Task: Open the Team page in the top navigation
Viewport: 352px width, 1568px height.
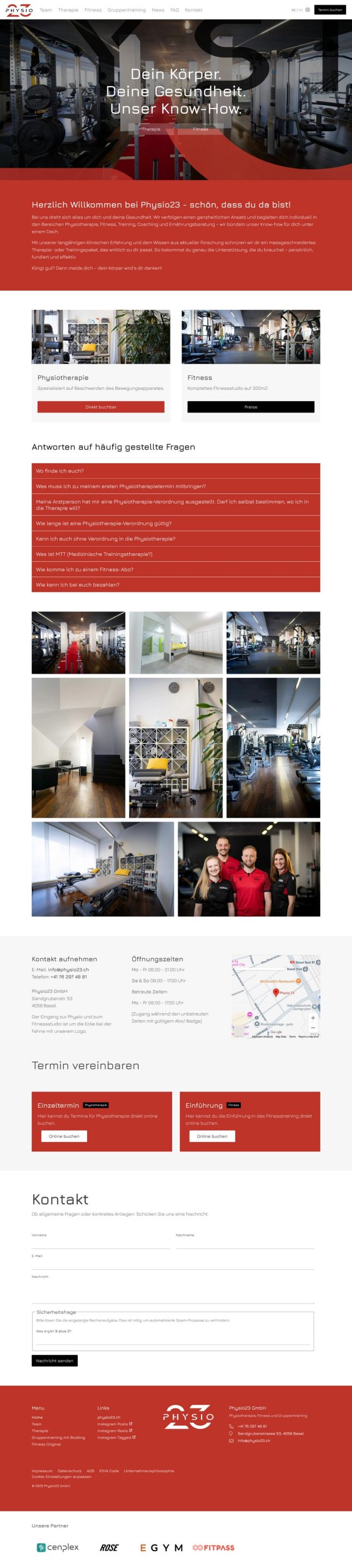Action: coord(46,10)
